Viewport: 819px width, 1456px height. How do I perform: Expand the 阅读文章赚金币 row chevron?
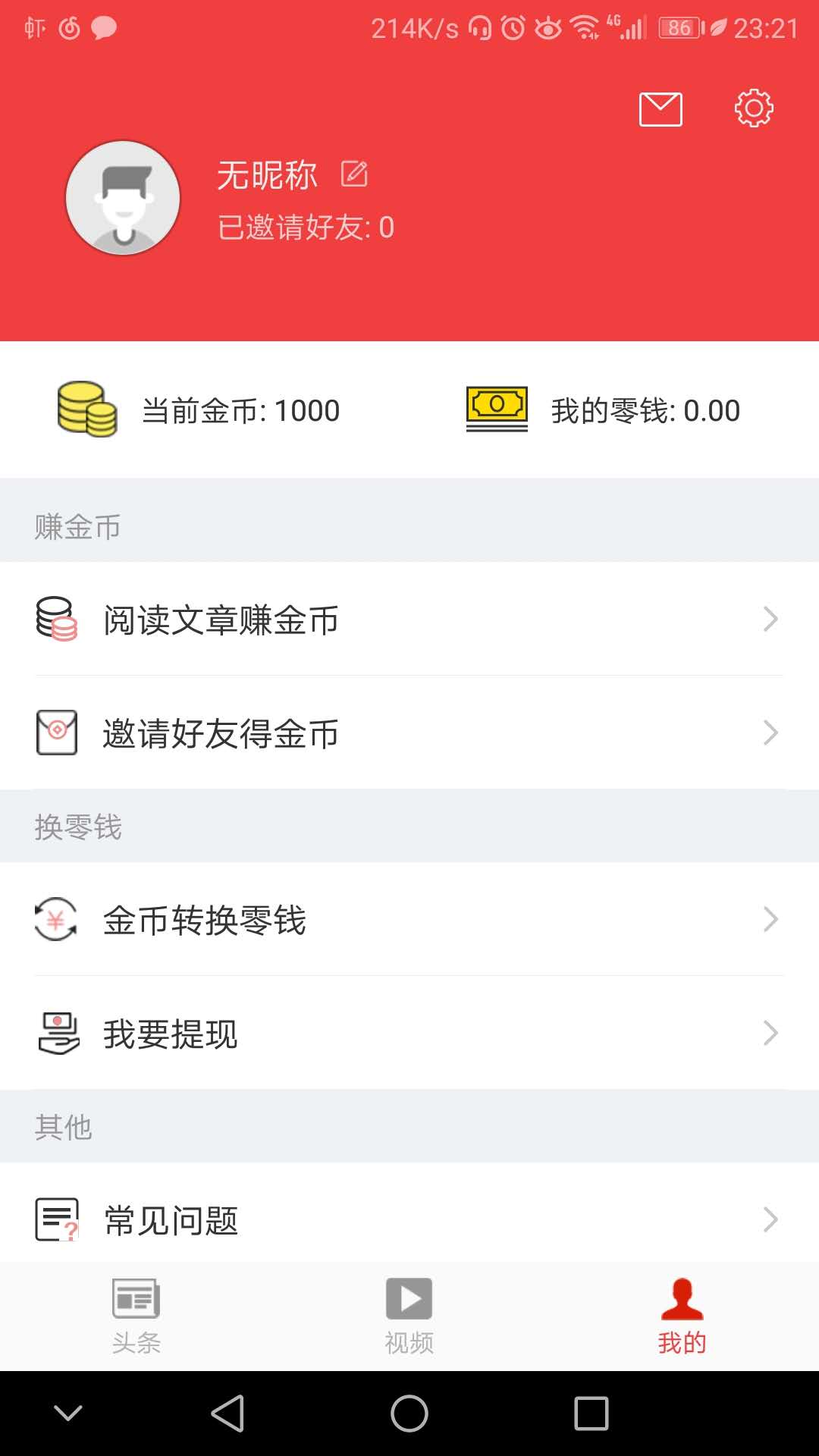pos(771,618)
